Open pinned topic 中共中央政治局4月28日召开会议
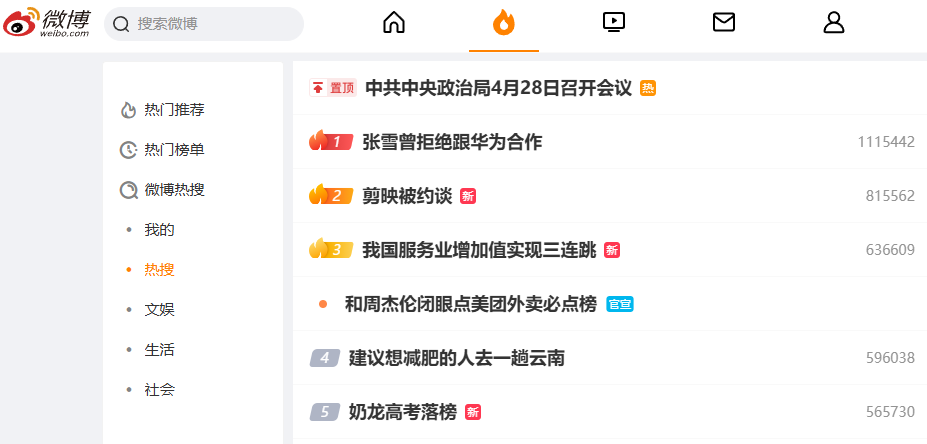 498,88
